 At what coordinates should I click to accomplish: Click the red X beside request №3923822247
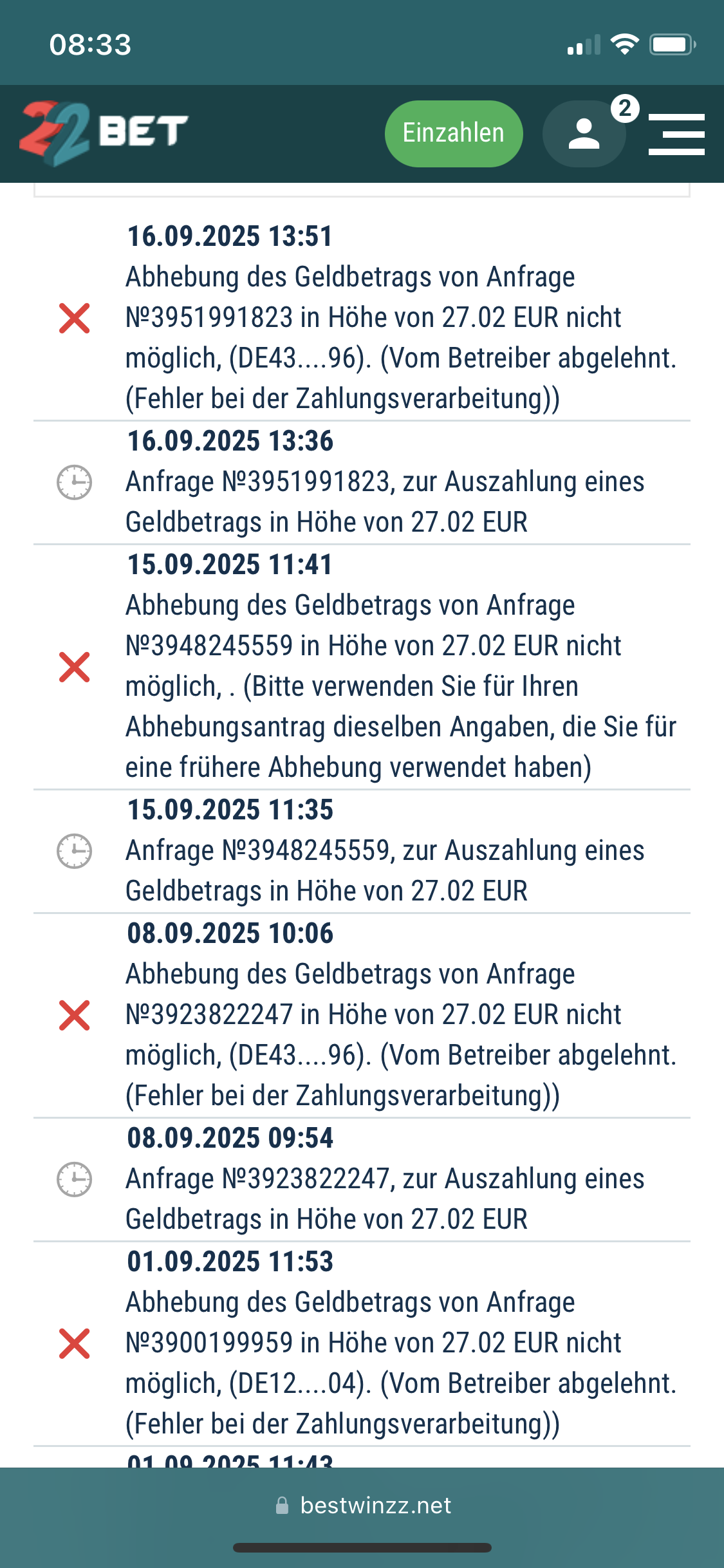pyautogui.click(x=74, y=1013)
